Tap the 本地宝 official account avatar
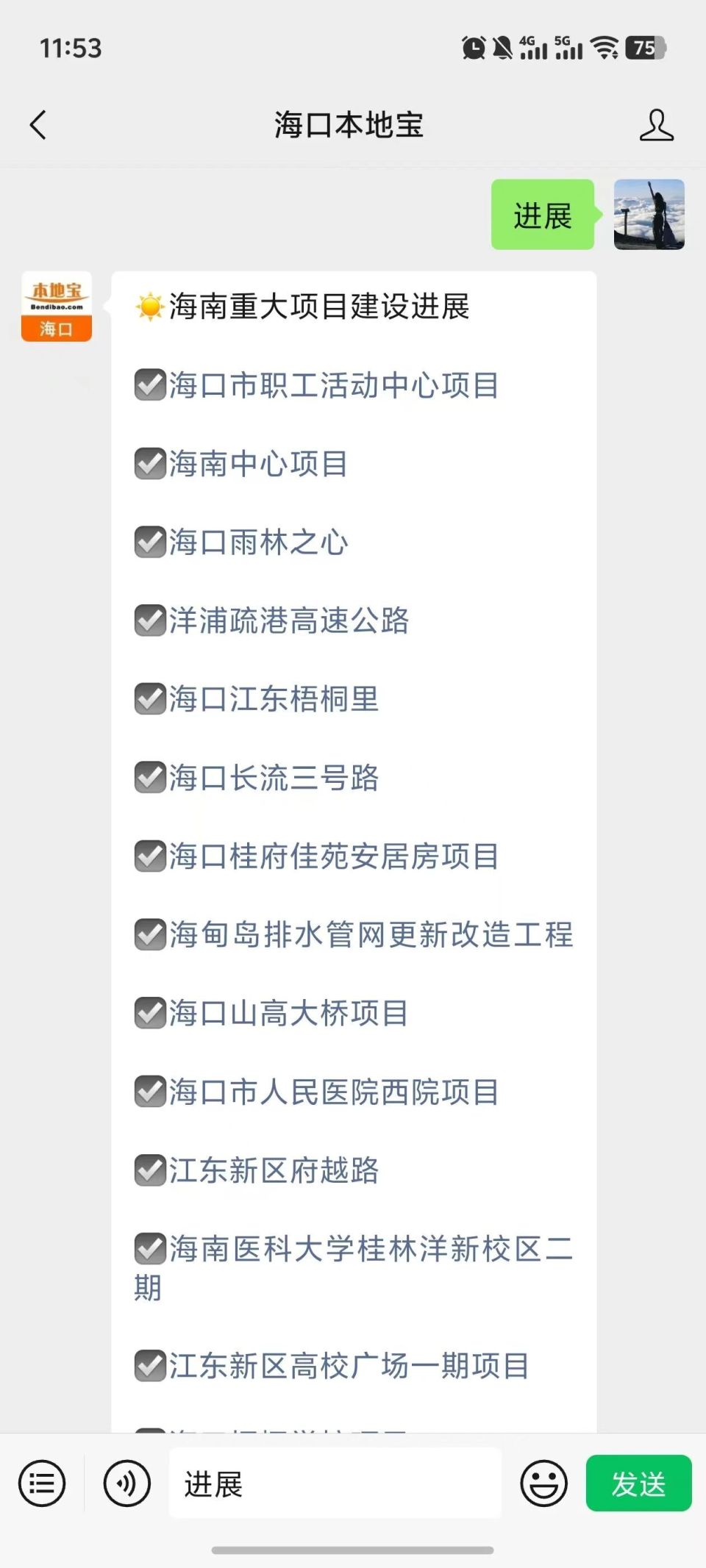 57,307
